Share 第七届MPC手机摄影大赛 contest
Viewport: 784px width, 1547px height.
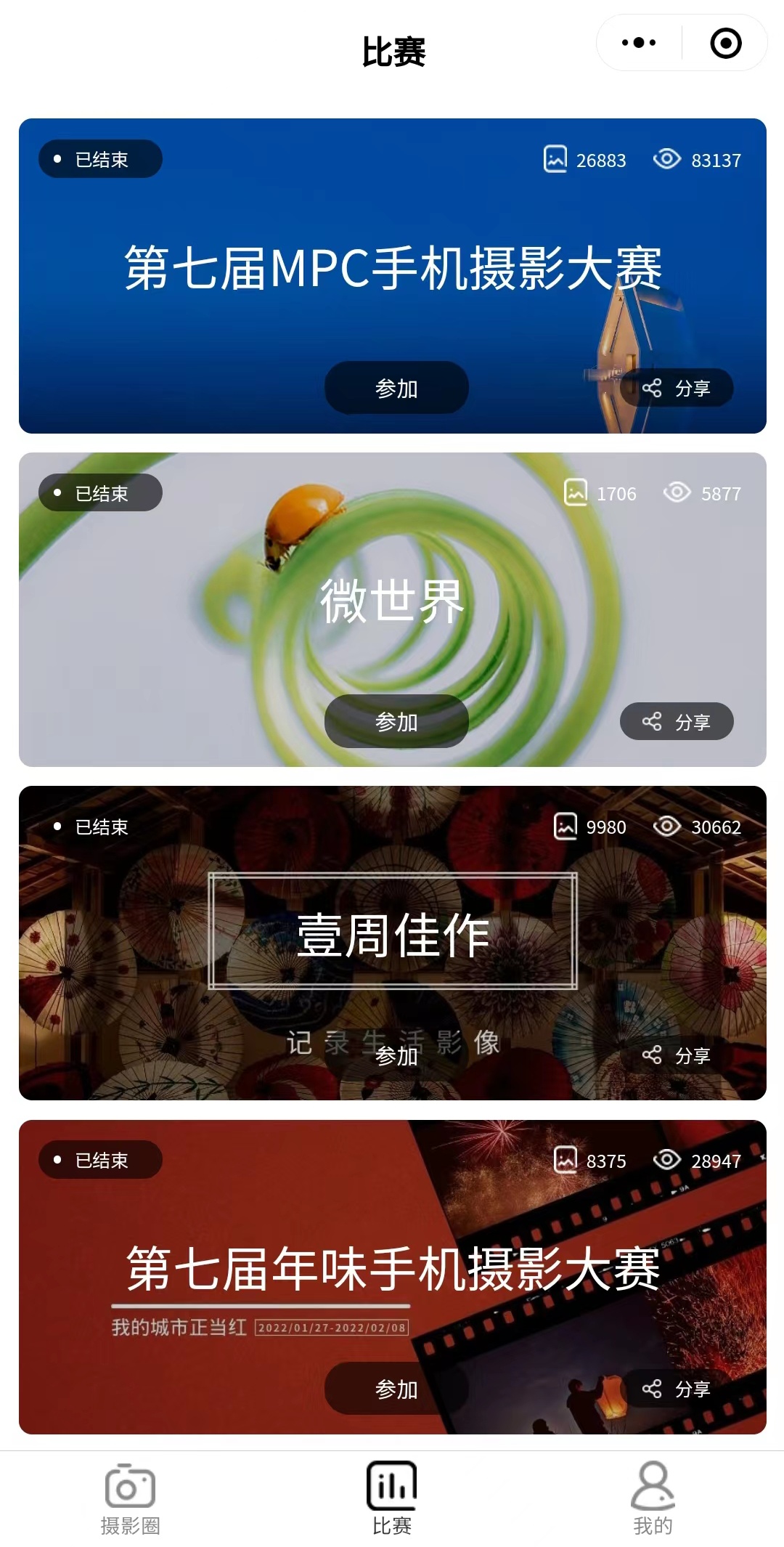(677, 388)
